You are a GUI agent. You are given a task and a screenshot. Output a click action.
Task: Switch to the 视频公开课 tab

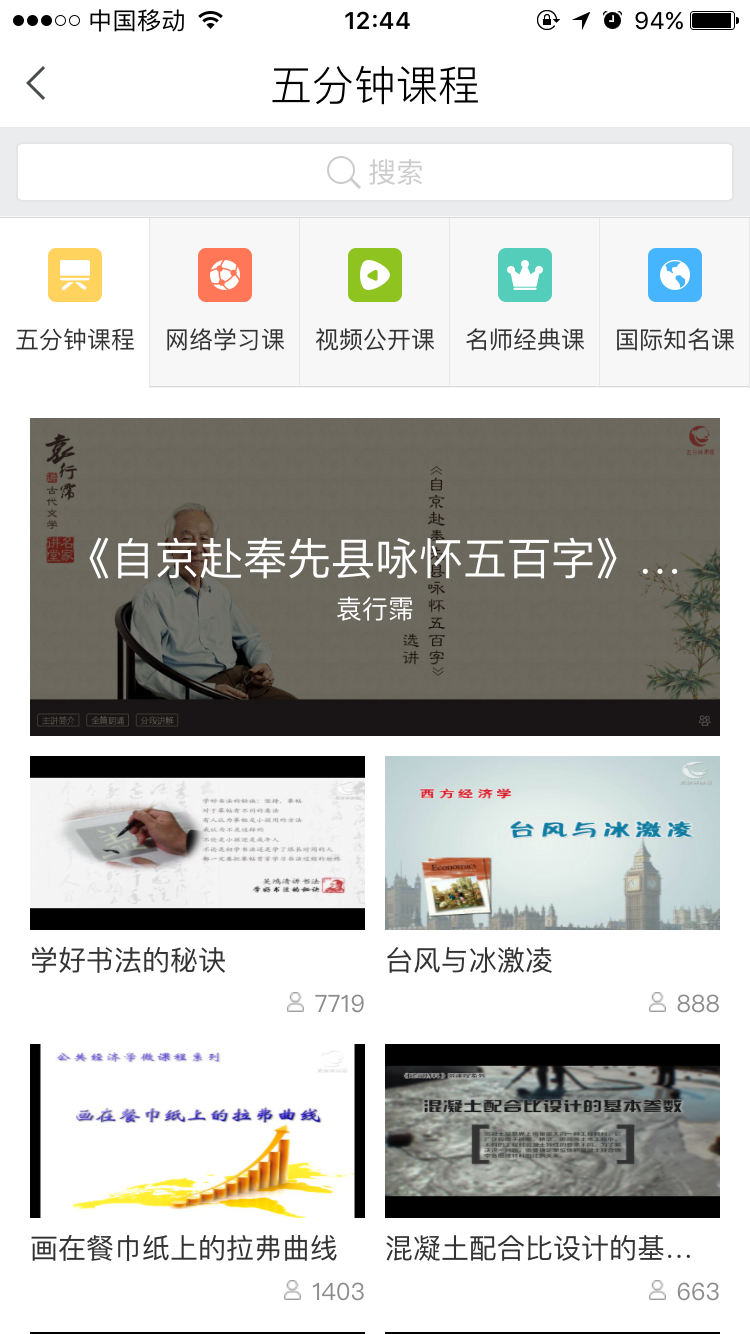375,301
